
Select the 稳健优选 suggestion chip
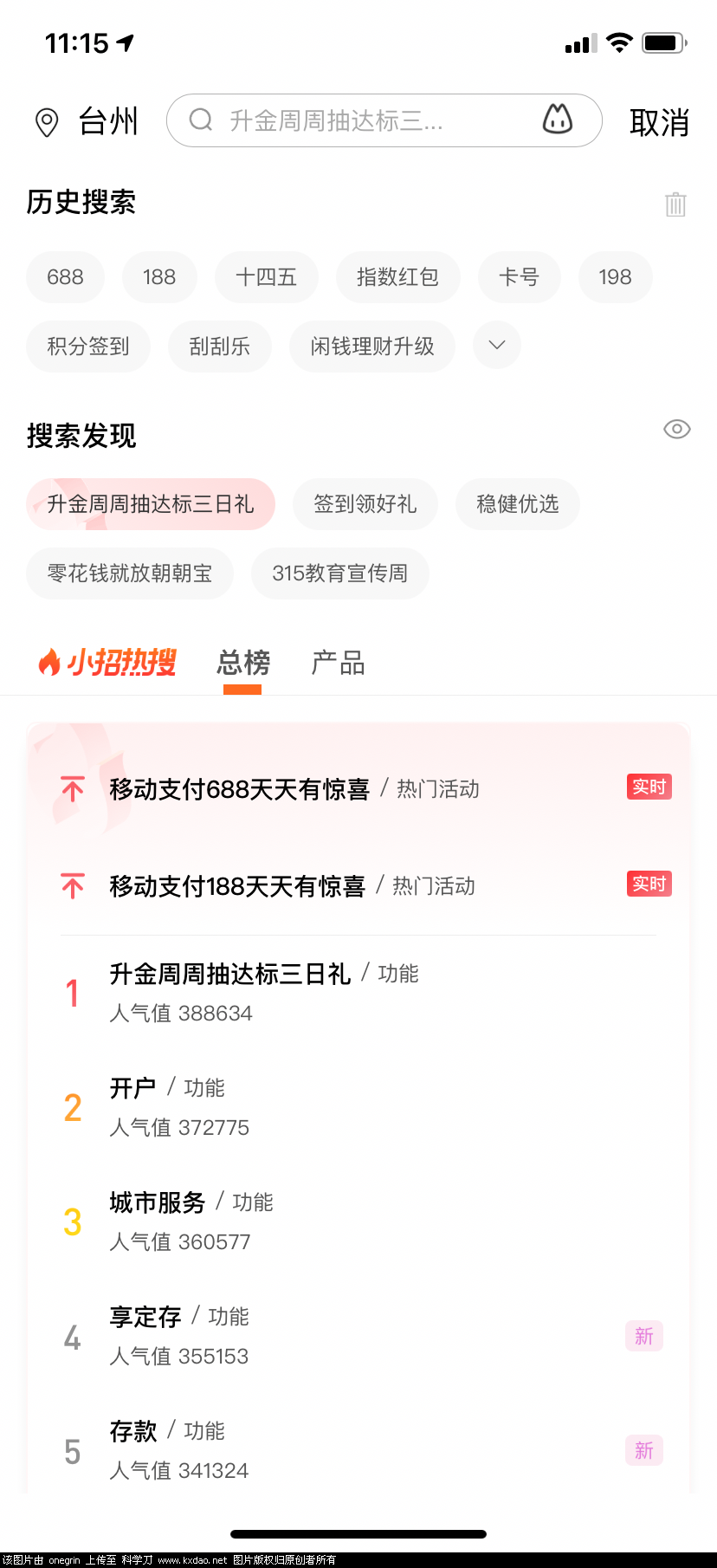click(517, 504)
